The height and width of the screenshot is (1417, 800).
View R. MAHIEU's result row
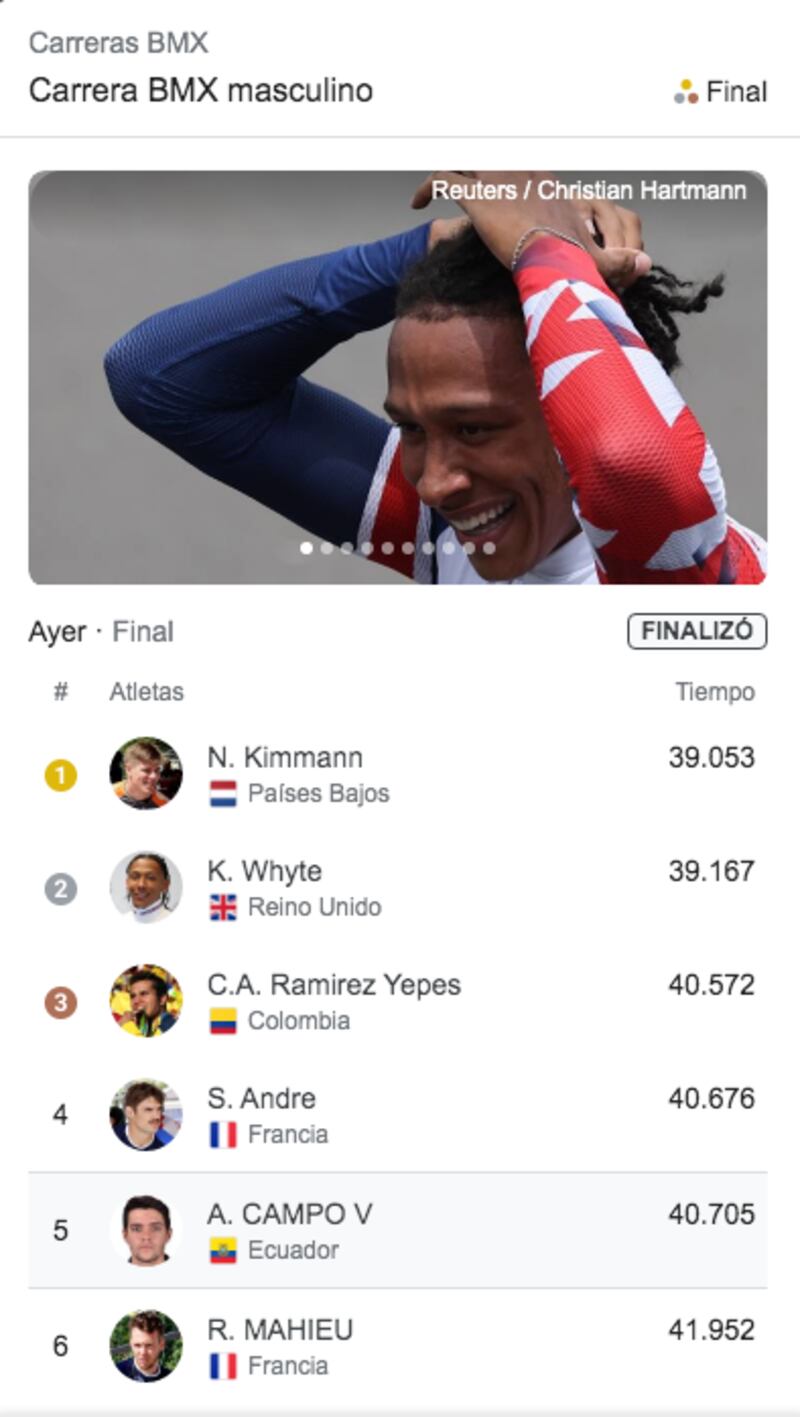click(x=398, y=1346)
